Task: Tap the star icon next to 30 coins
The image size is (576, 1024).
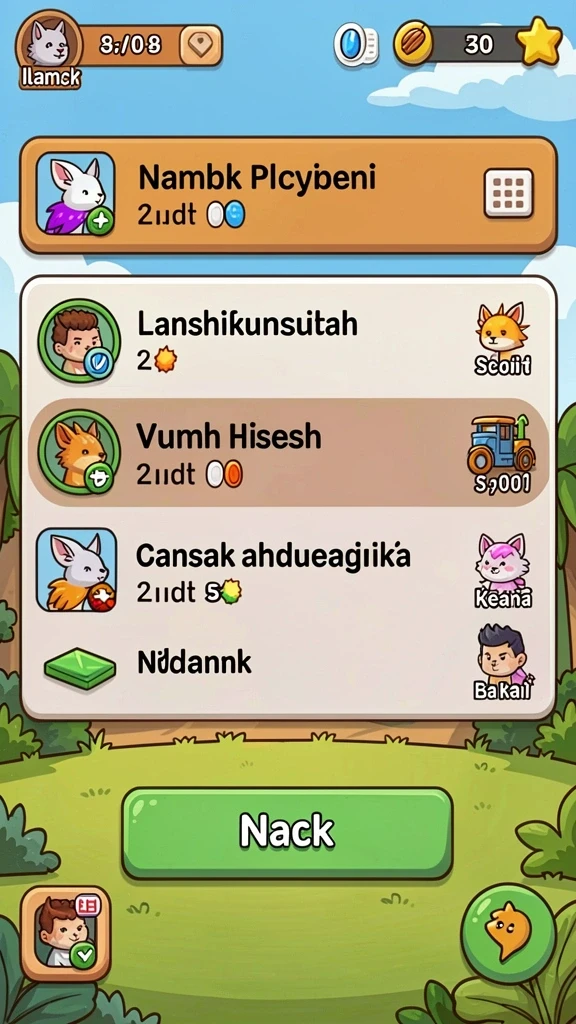Action: click(x=539, y=41)
